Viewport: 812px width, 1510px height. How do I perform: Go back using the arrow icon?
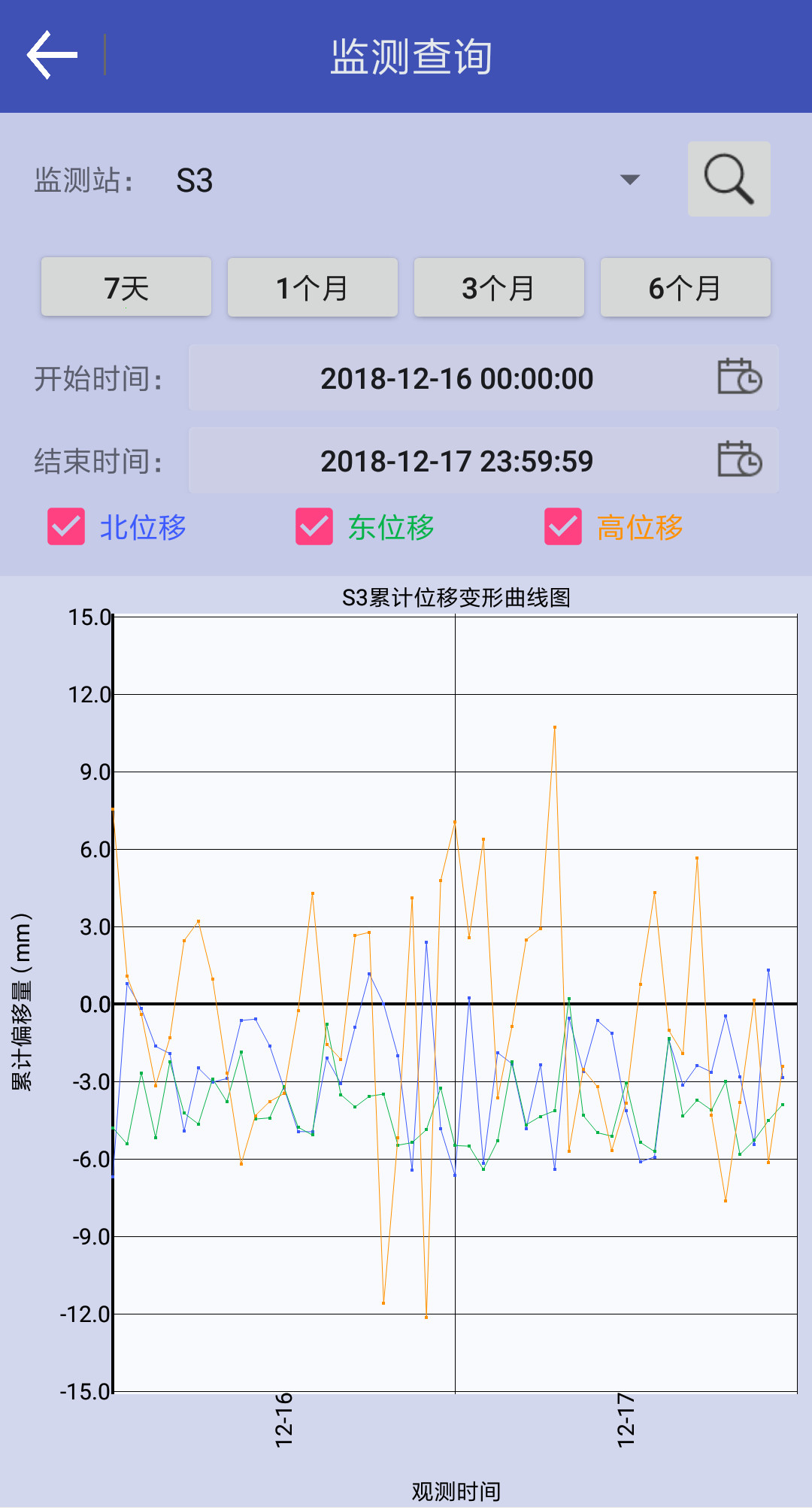[52, 55]
